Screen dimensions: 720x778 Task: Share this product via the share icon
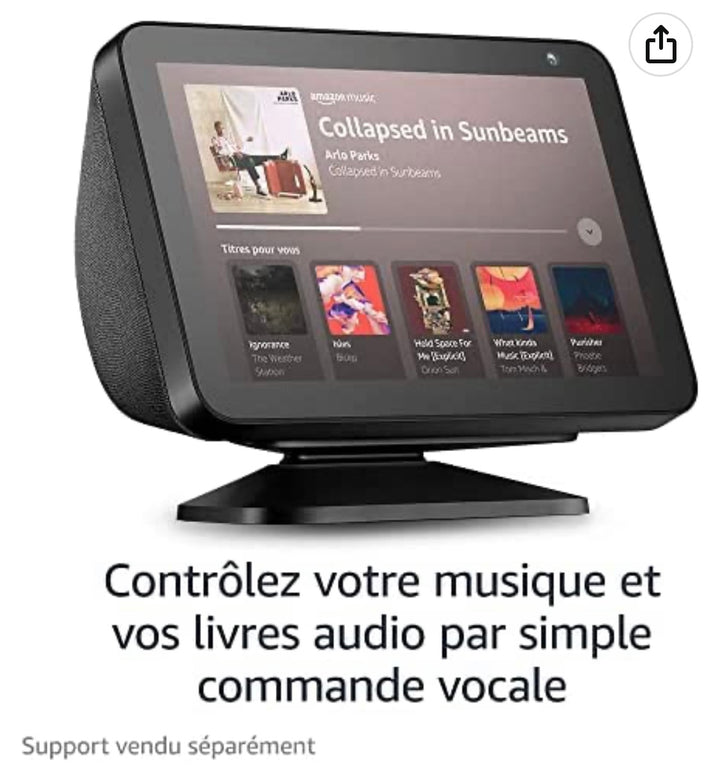pos(661,46)
